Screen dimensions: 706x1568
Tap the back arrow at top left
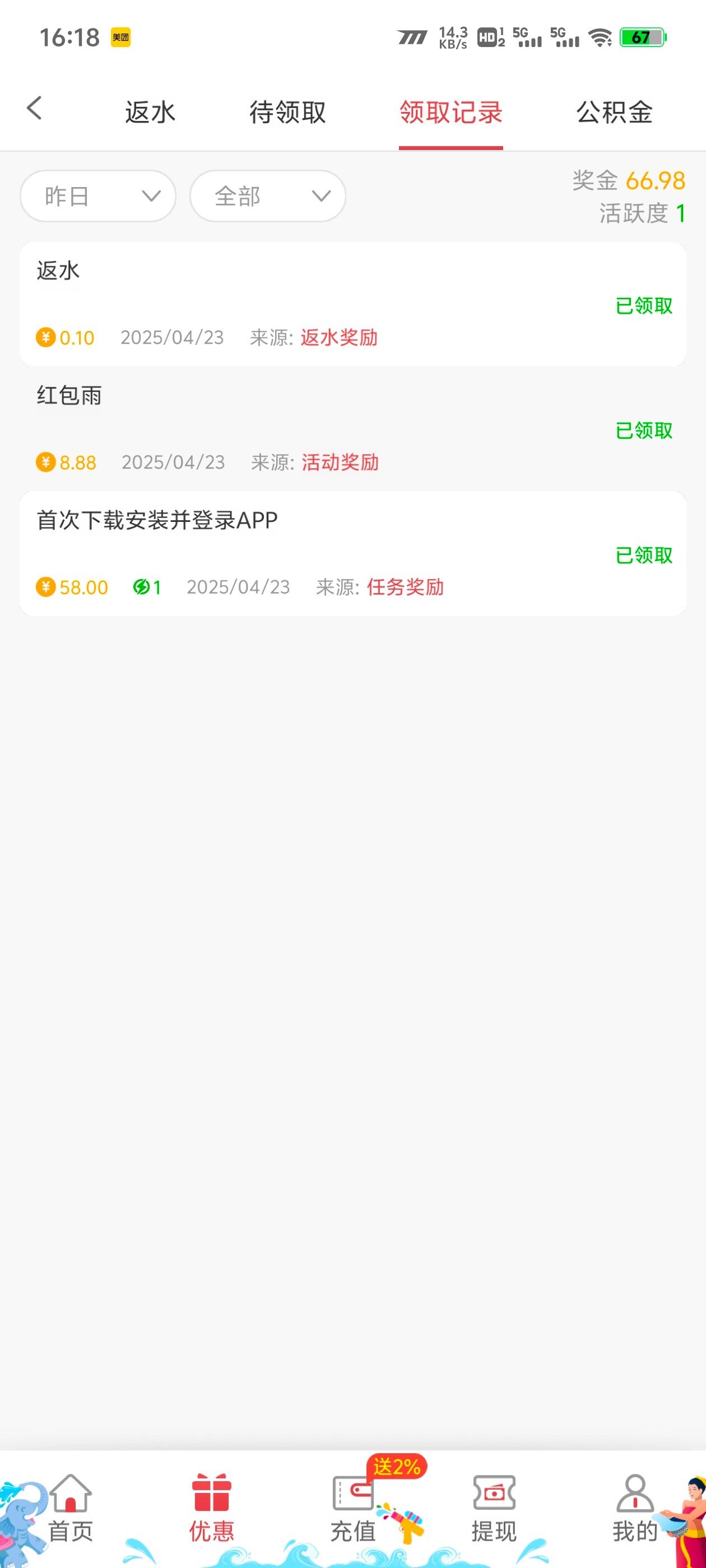click(x=34, y=108)
